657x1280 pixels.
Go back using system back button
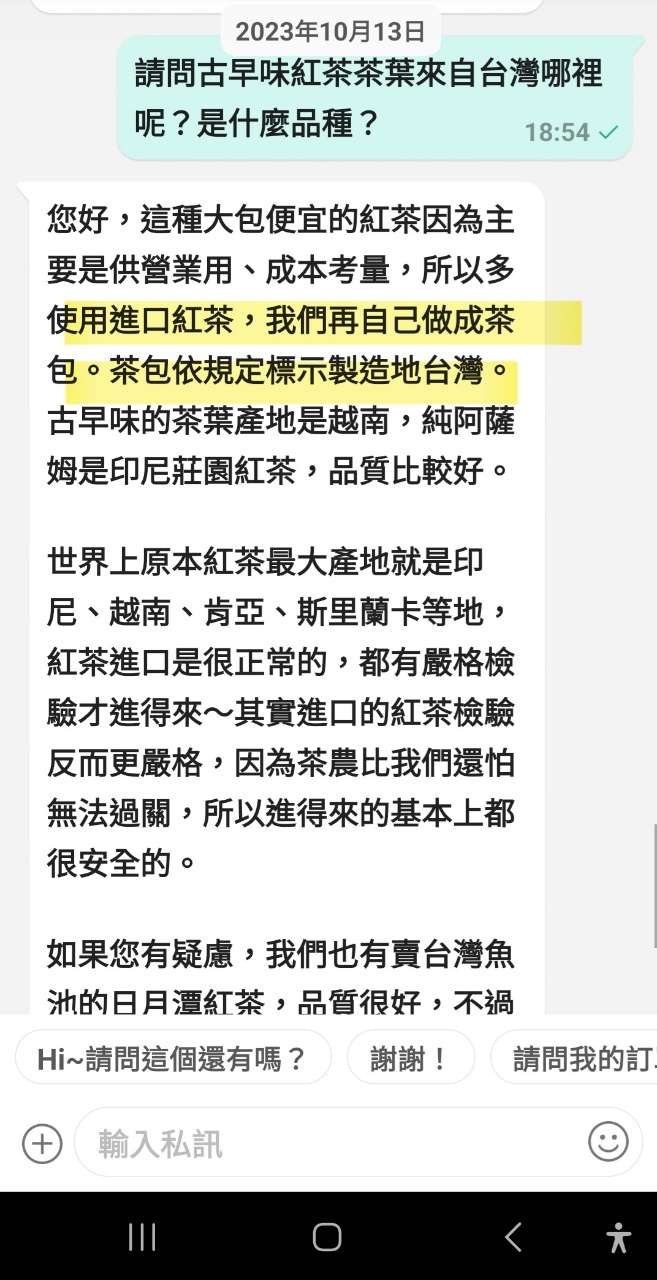(x=513, y=1238)
